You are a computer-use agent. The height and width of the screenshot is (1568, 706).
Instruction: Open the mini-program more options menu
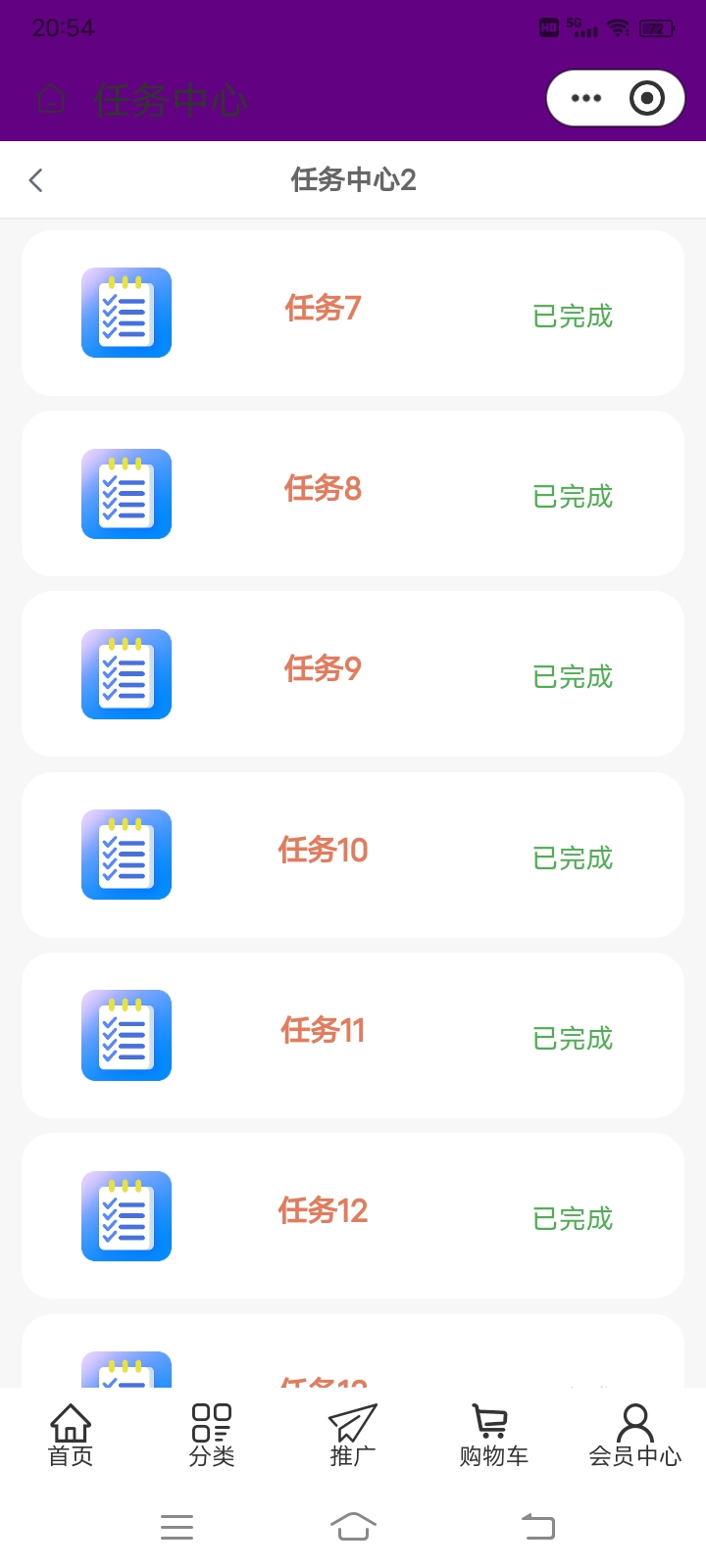click(x=586, y=98)
